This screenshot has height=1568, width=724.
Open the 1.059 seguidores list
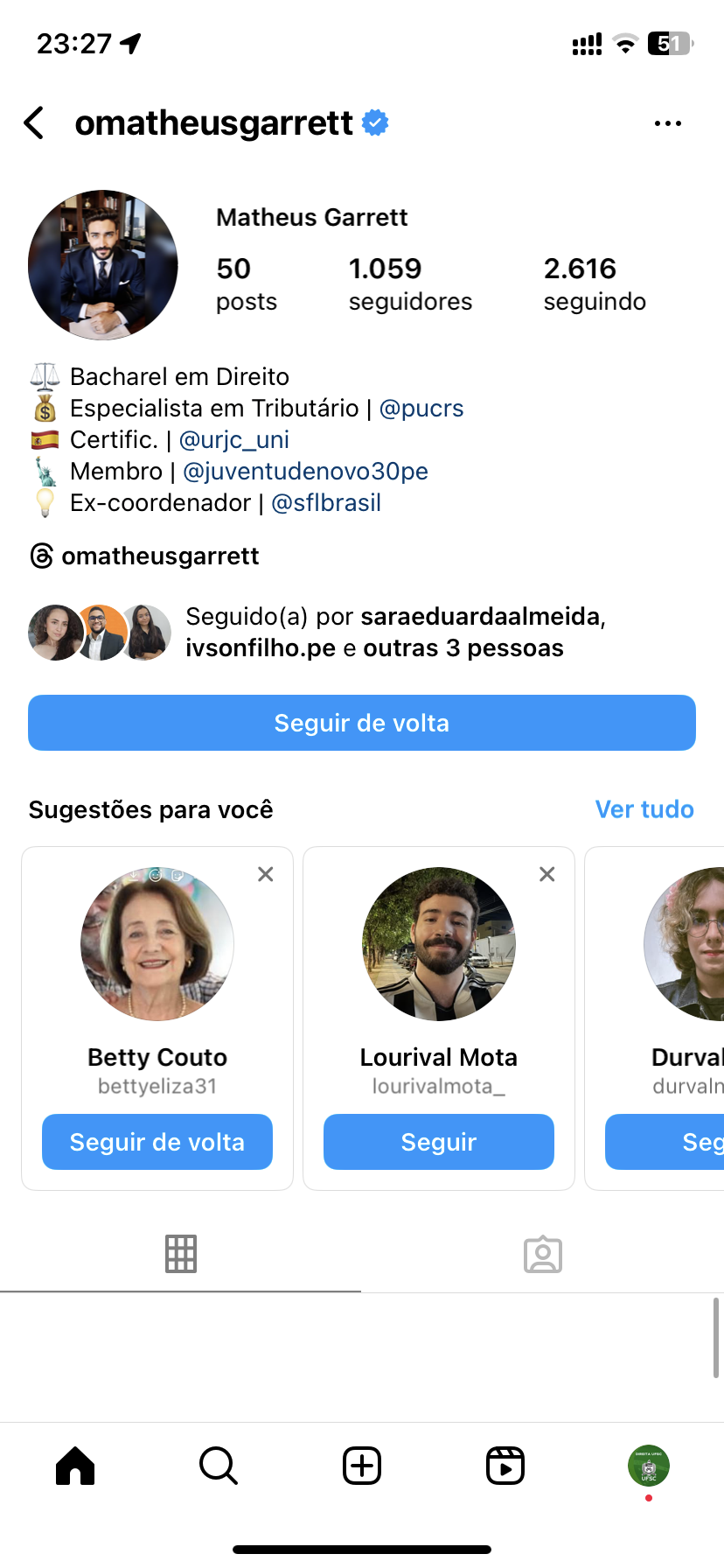409,283
